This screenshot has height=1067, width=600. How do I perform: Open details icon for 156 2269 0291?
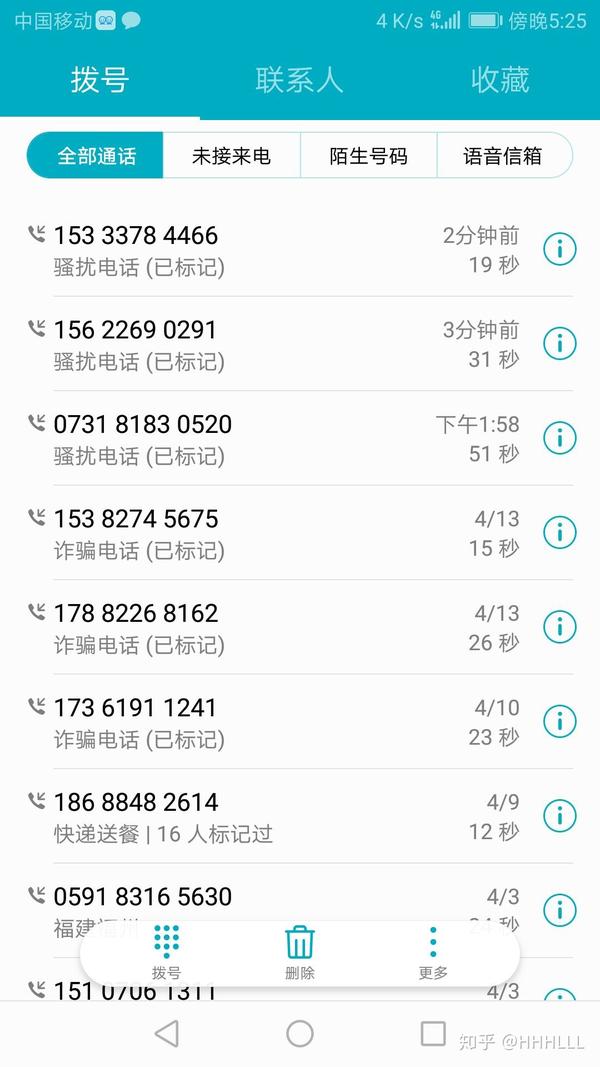[x=560, y=344]
